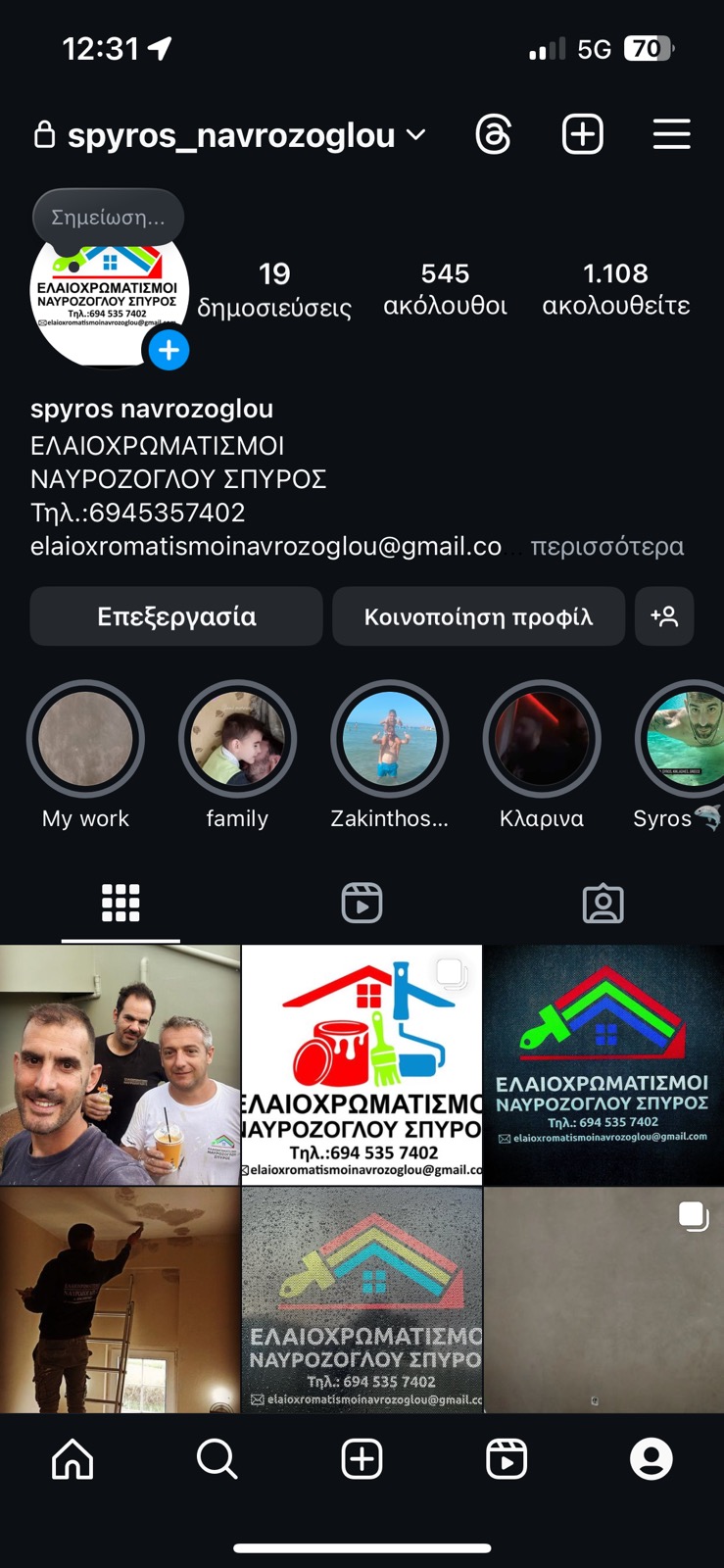Add a note in the Σημείωση bubble
Image resolution: width=724 pixels, height=1568 pixels.
109,218
